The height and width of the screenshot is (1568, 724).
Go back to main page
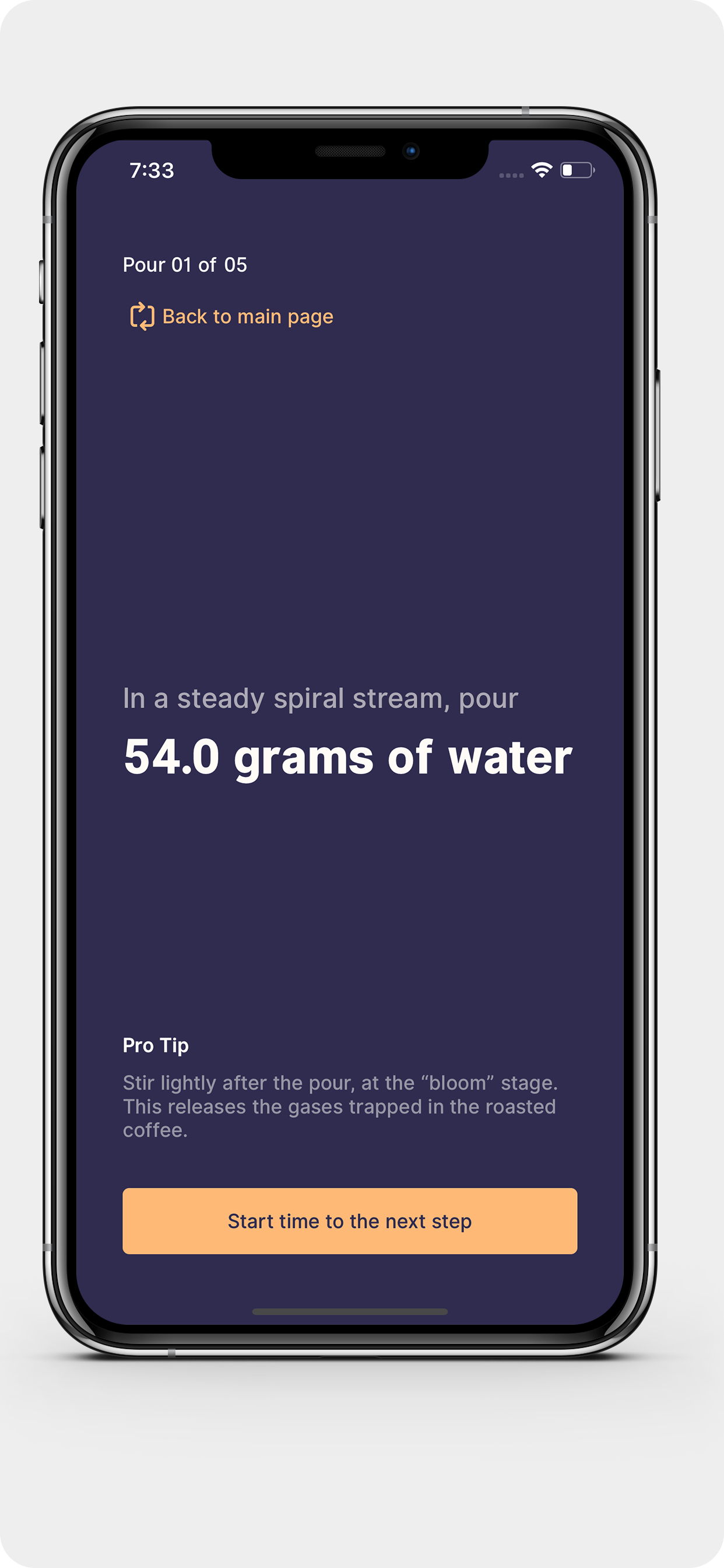point(231,317)
